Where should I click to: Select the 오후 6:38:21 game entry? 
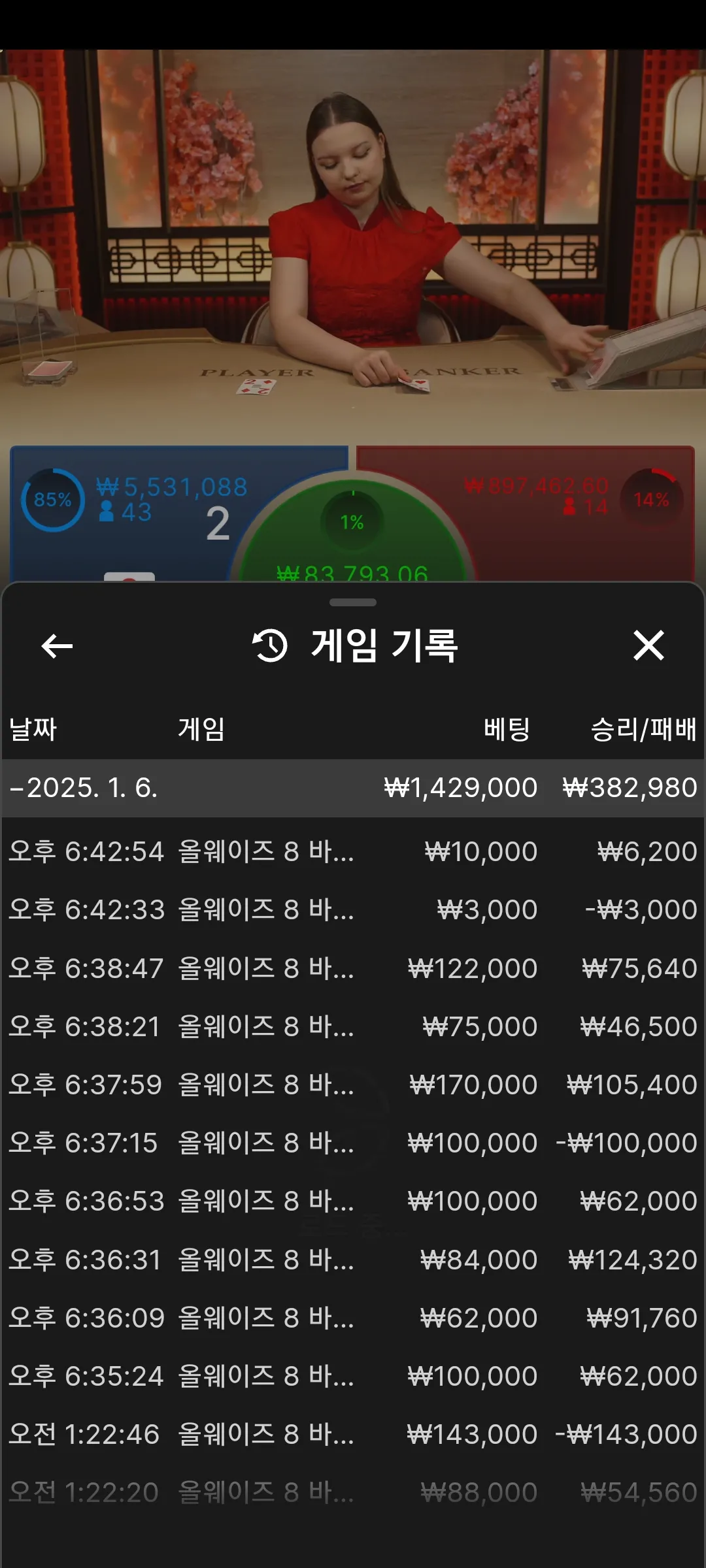click(353, 1027)
